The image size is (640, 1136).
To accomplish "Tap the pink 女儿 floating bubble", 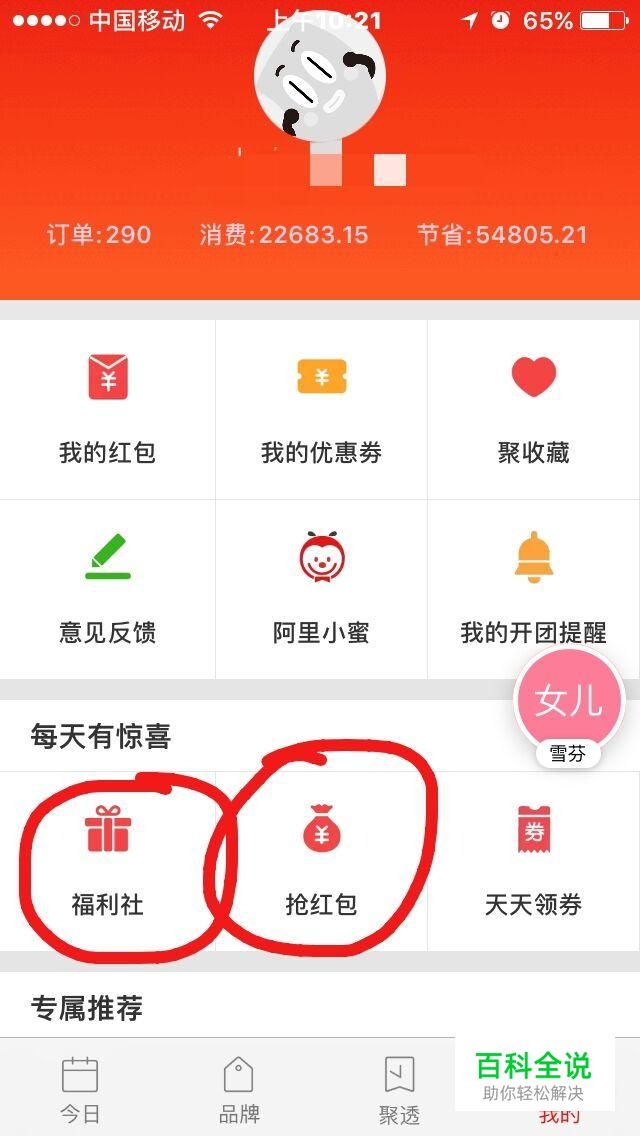I will (569, 701).
